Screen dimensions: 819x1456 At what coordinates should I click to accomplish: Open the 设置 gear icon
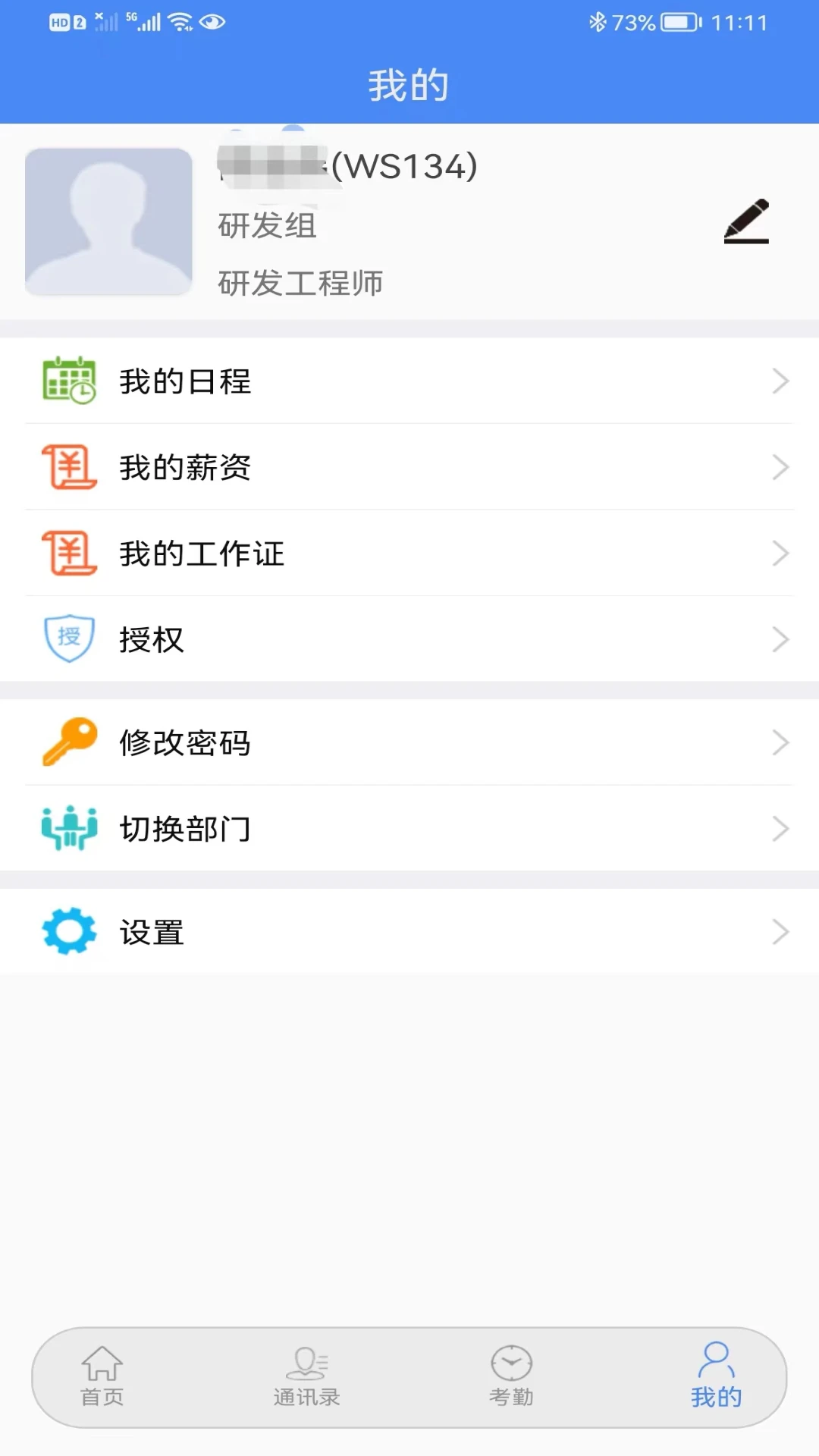[69, 931]
